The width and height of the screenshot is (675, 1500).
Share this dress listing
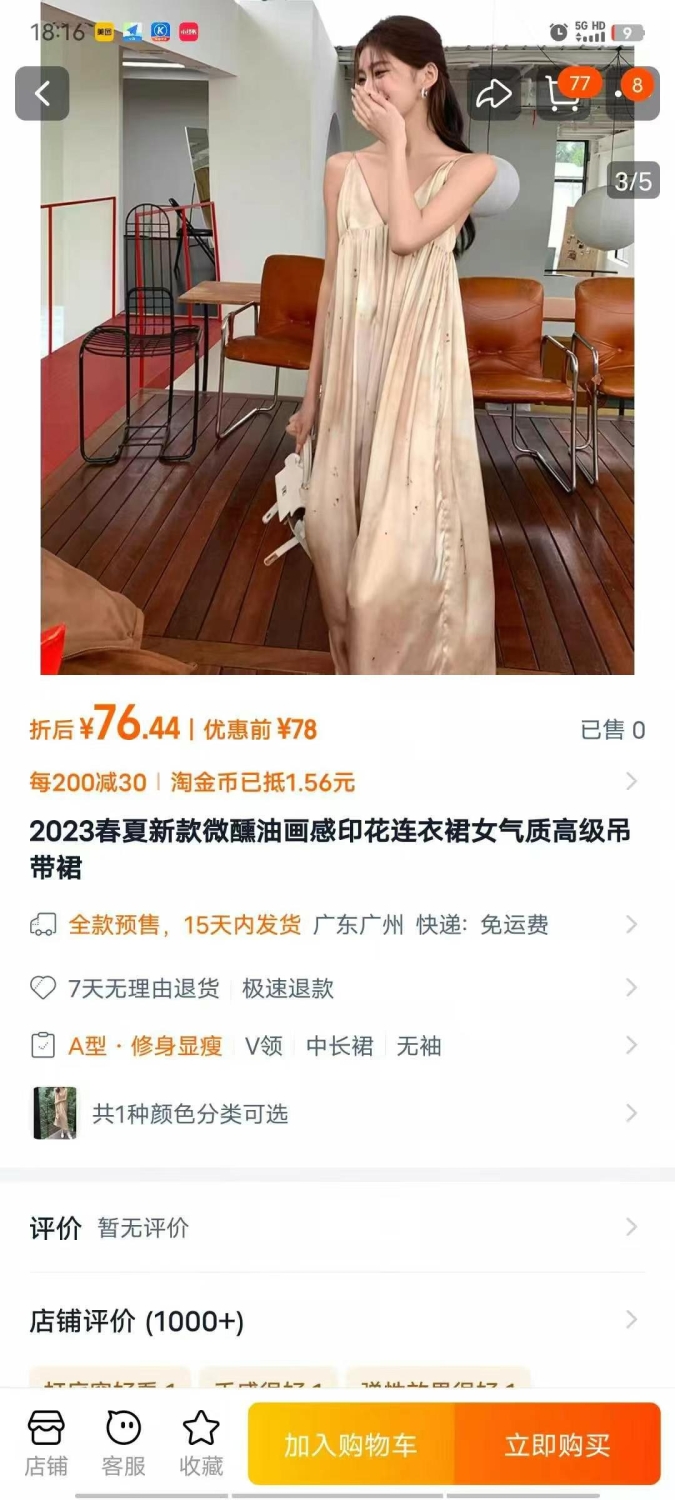click(x=493, y=94)
